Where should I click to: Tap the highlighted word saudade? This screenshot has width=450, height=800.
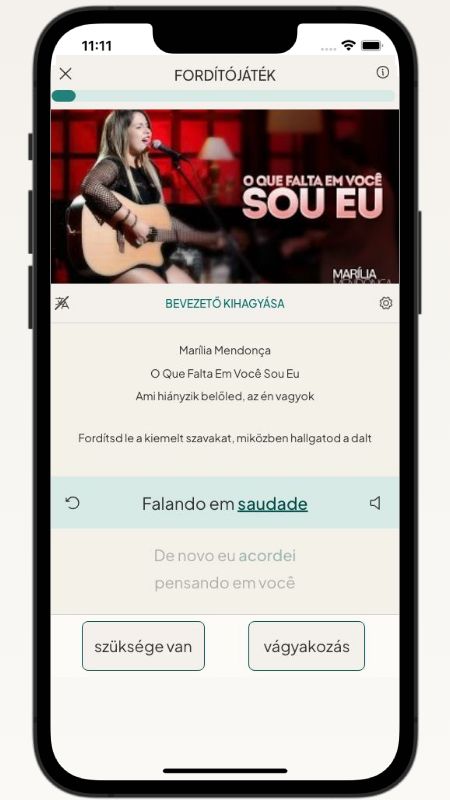pyautogui.click(x=272, y=504)
